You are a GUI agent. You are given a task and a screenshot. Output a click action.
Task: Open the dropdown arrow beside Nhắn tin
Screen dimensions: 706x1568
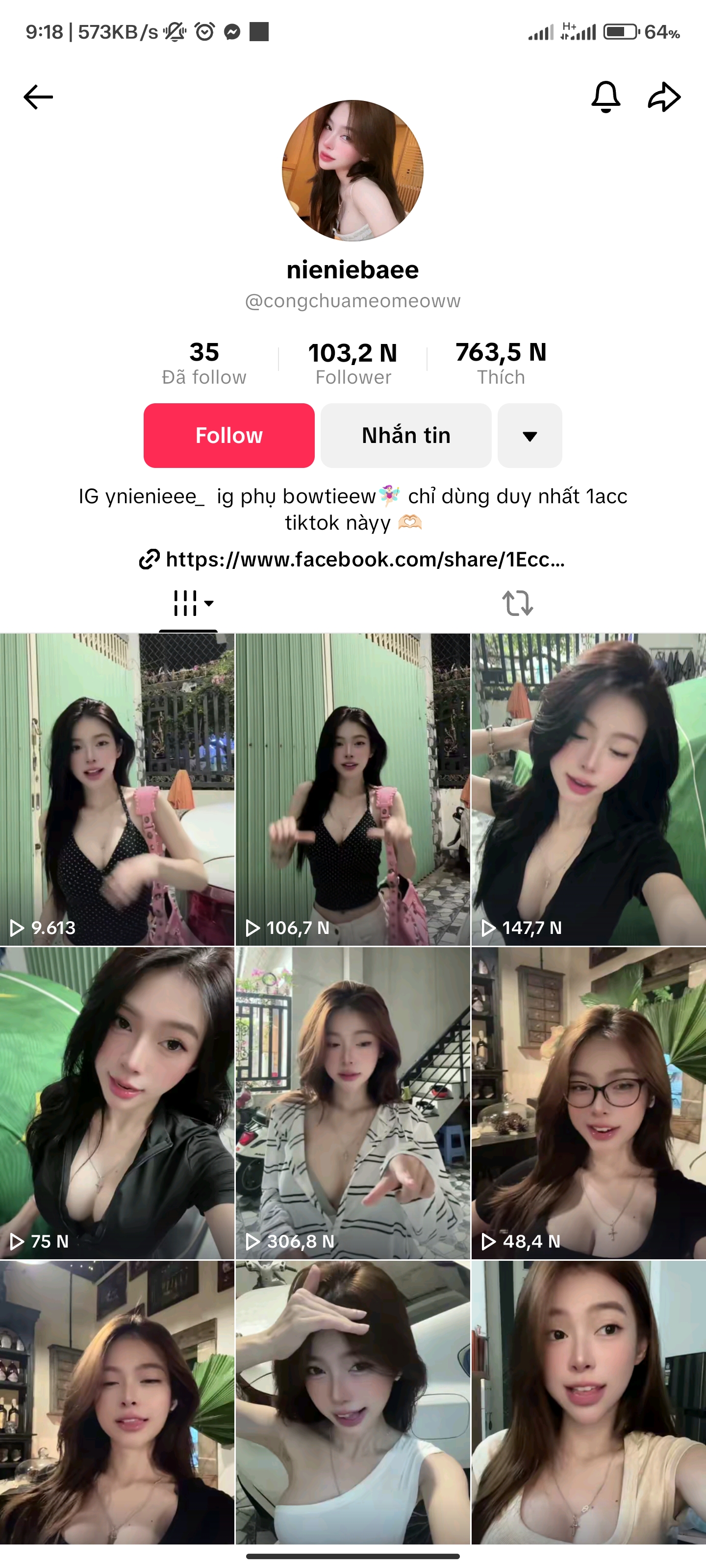tap(529, 435)
